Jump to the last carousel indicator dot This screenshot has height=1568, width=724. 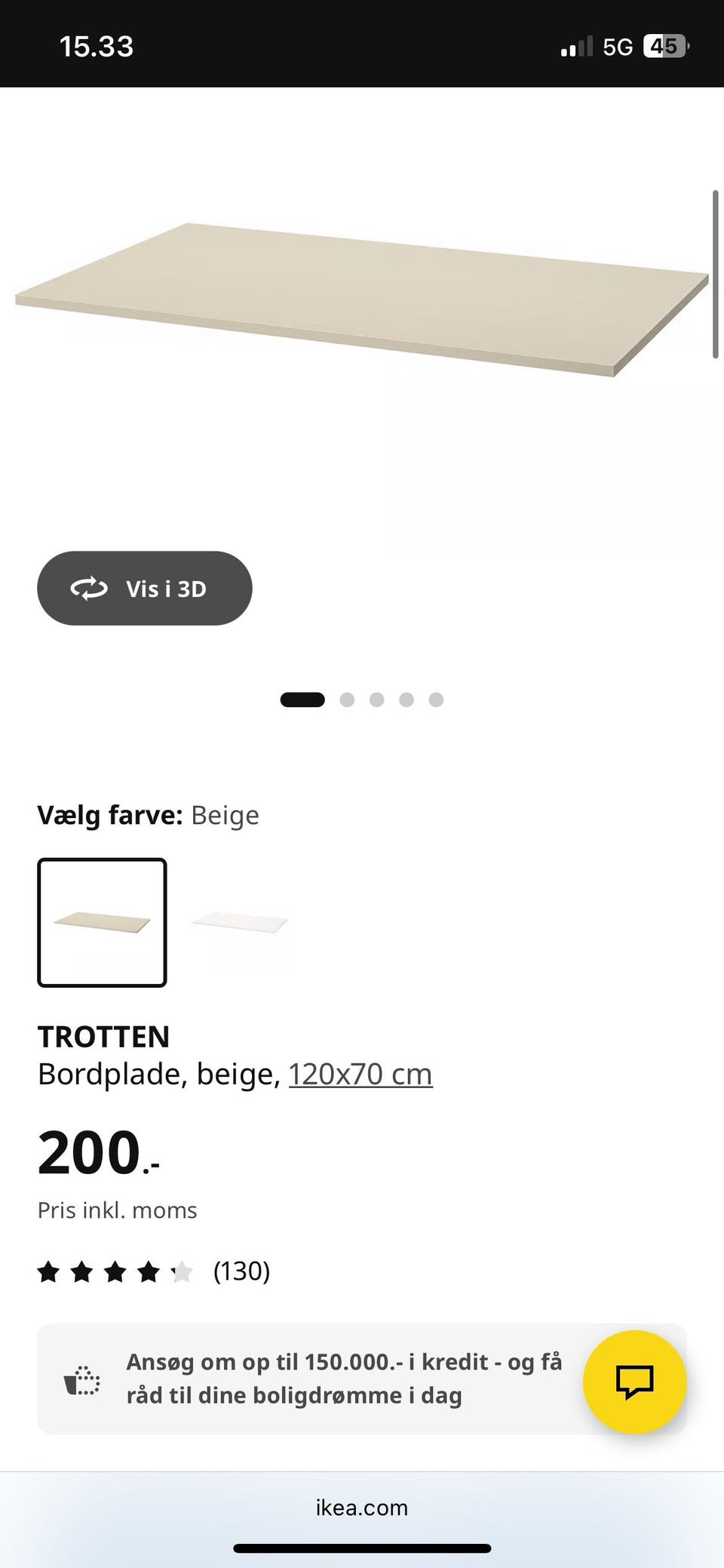tap(436, 699)
